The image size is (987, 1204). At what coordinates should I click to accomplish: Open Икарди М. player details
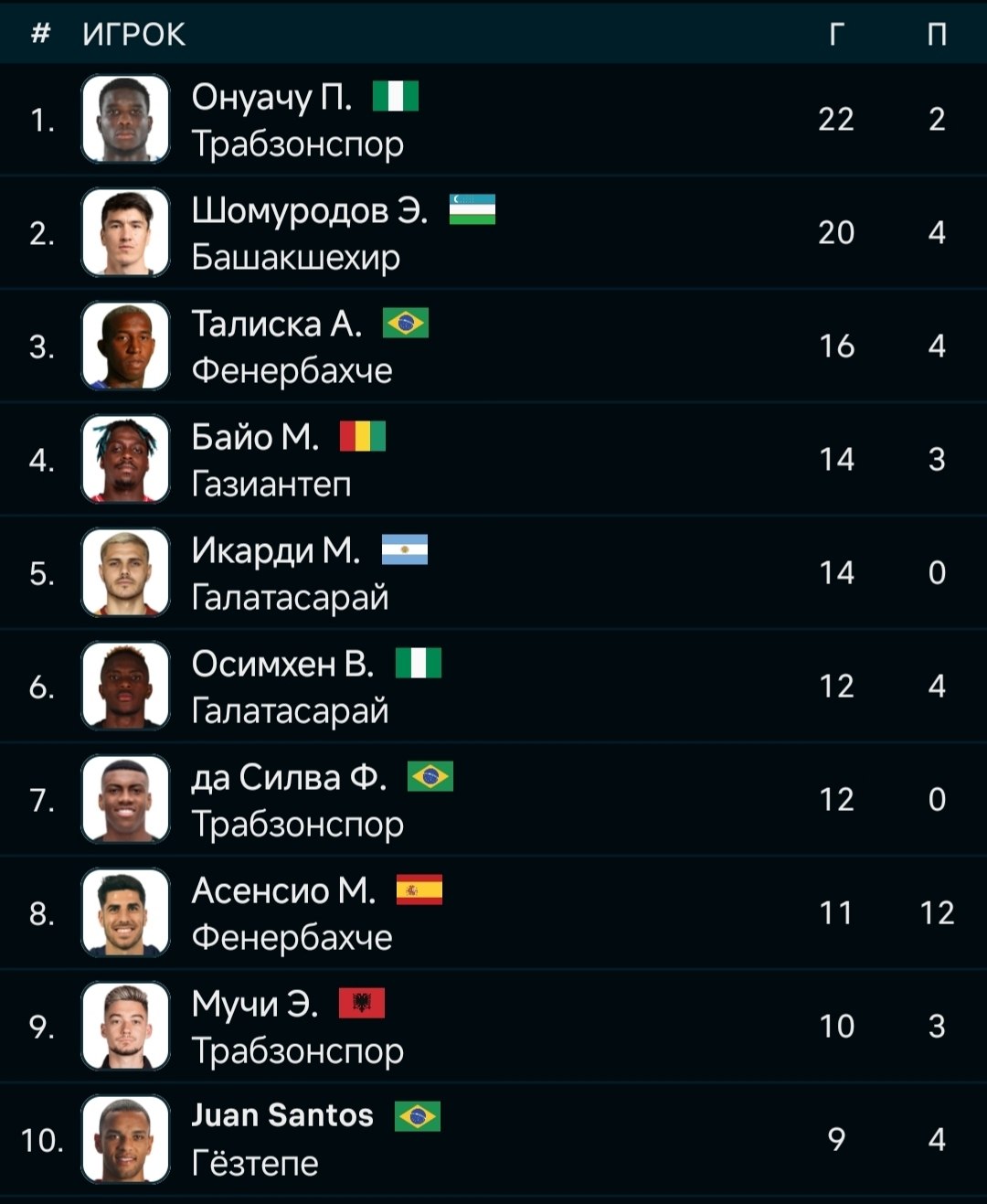coord(275,550)
